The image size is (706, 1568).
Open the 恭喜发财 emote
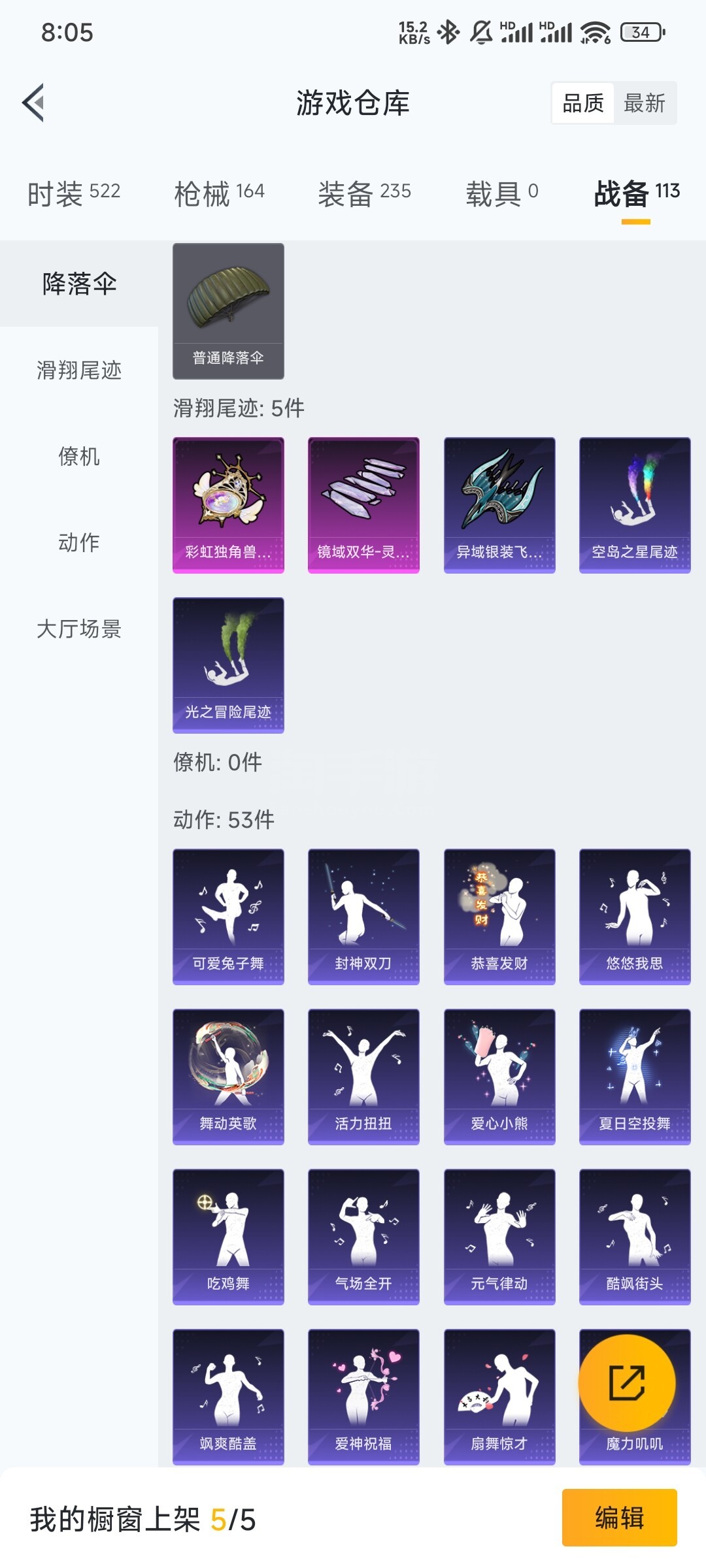point(499,916)
